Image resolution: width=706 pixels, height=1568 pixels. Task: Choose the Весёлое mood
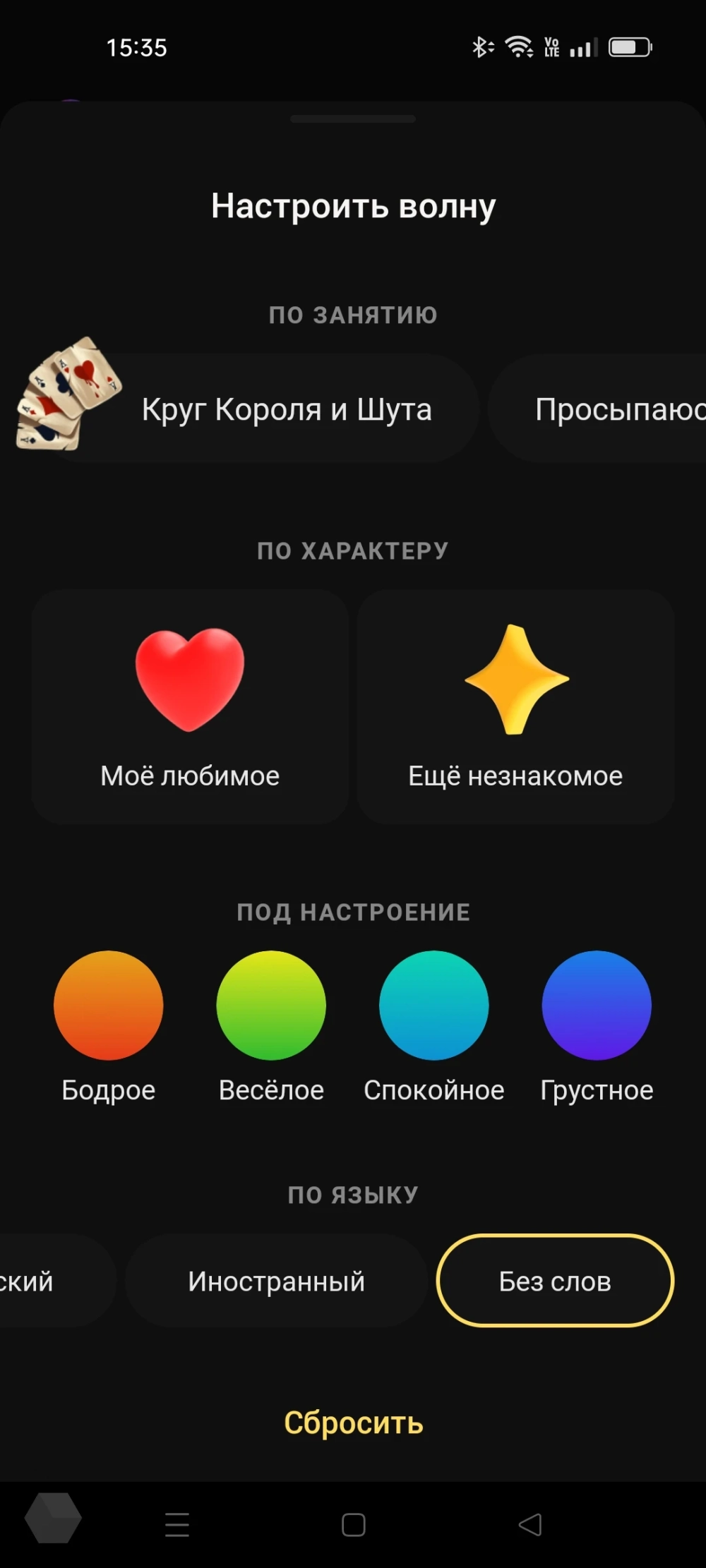271,1006
